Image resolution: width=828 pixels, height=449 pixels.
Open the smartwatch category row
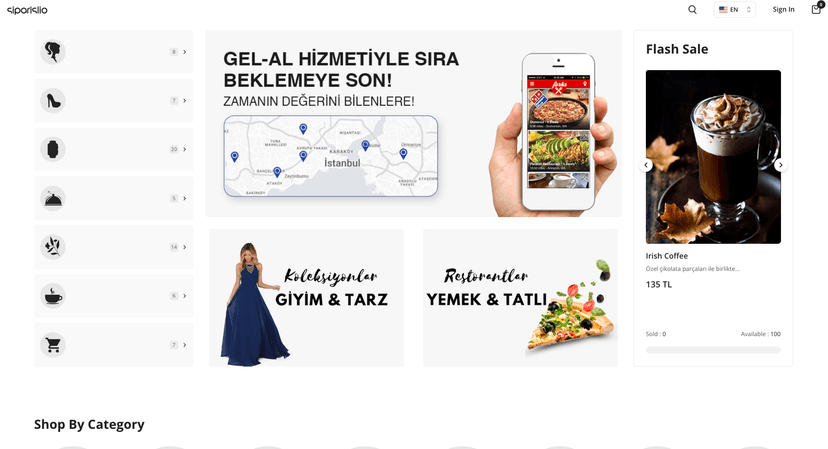point(113,149)
